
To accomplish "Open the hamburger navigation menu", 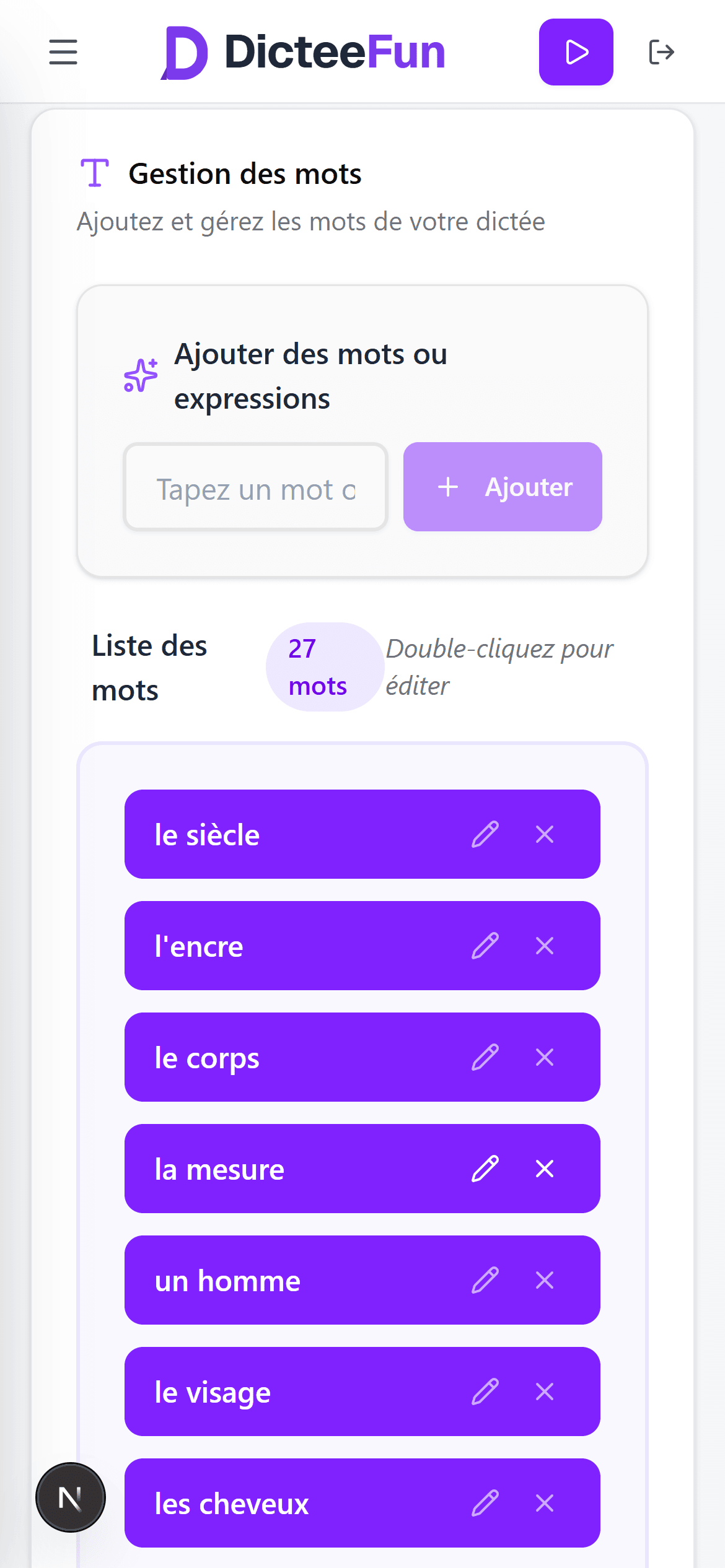I will pos(62,53).
